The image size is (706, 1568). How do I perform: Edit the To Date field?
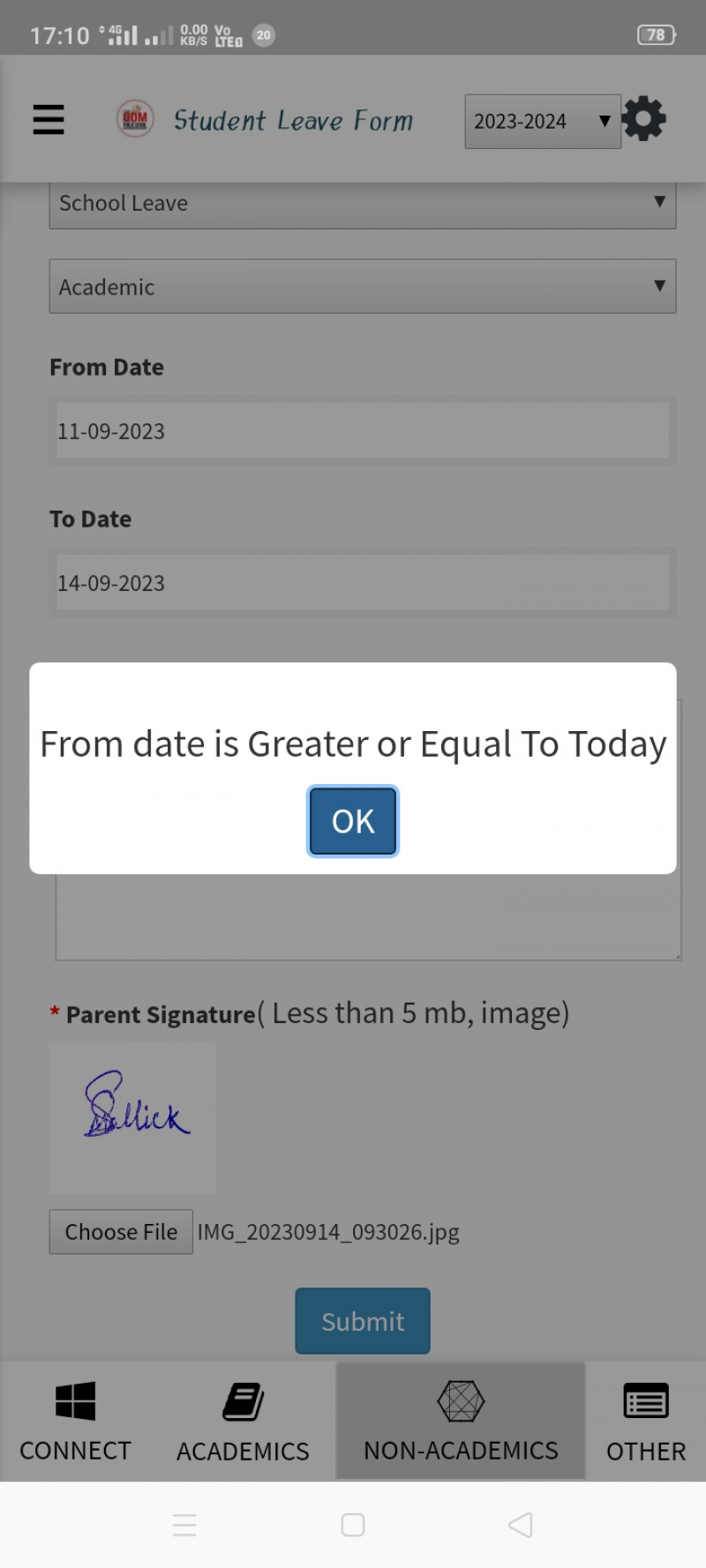coord(362,583)
